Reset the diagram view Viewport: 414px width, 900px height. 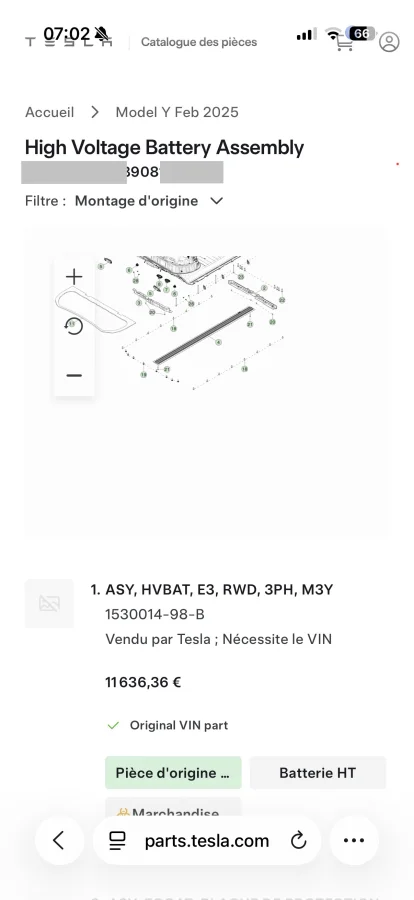point(73,327)
